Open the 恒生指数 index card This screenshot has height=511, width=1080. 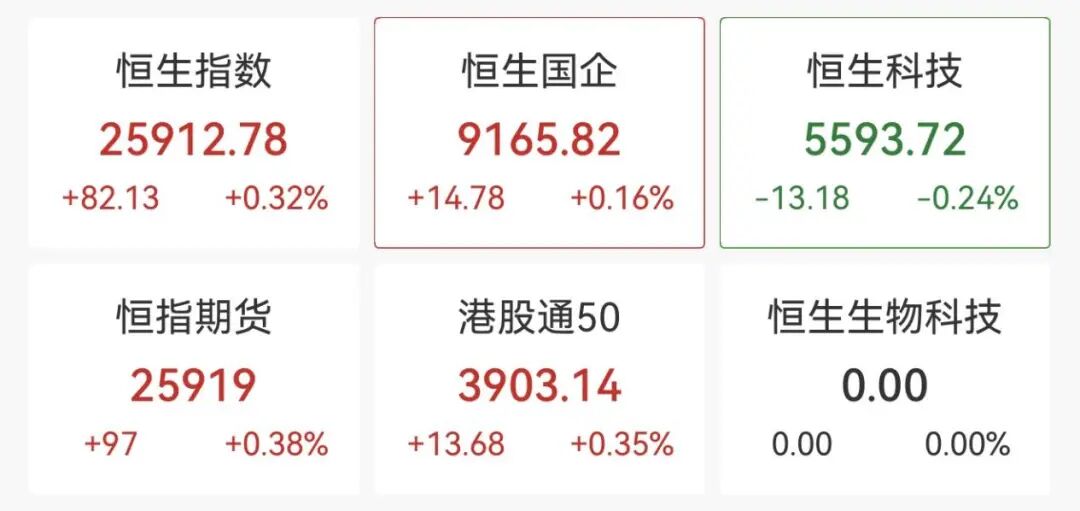point(194,133)
